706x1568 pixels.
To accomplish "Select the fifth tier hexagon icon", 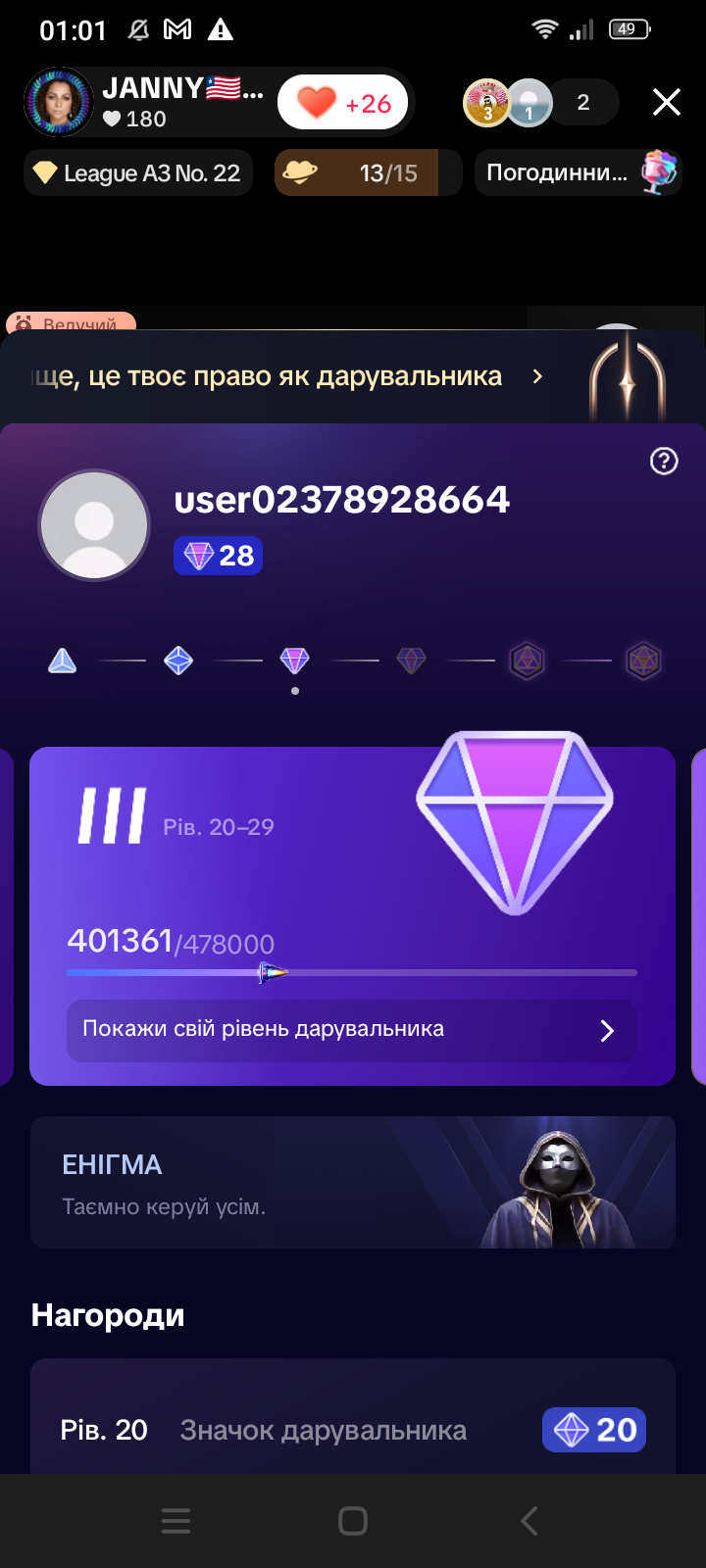I will [x=527, y=661].
